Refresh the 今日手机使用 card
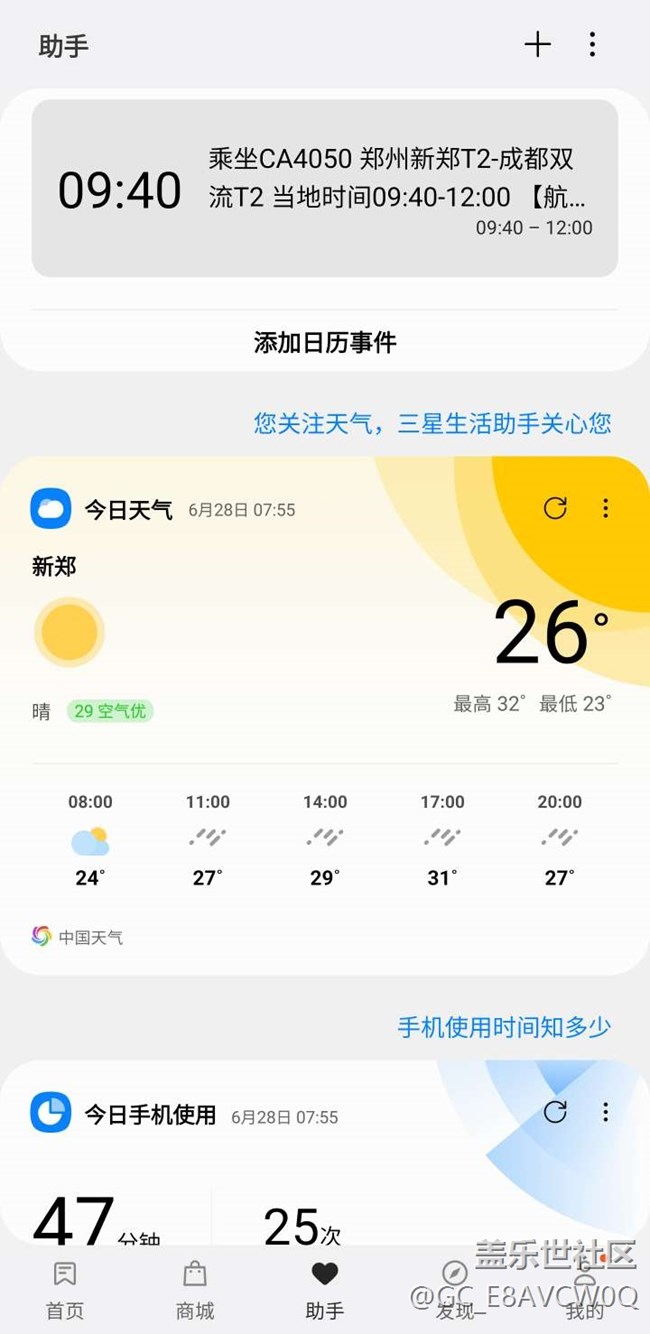The width and height of the screenshot is (650, 1334). tap(555, 1112)
